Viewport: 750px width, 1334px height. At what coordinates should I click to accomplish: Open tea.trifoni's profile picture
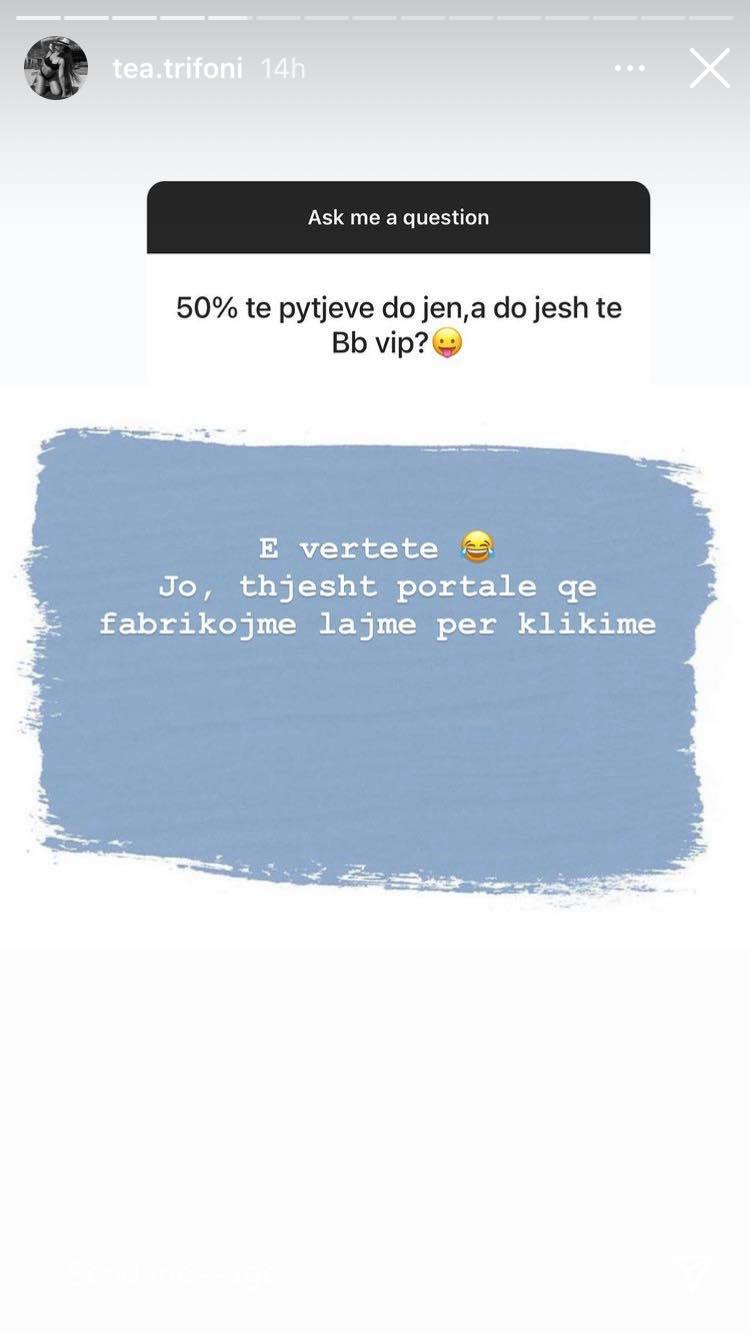point(56,68)
